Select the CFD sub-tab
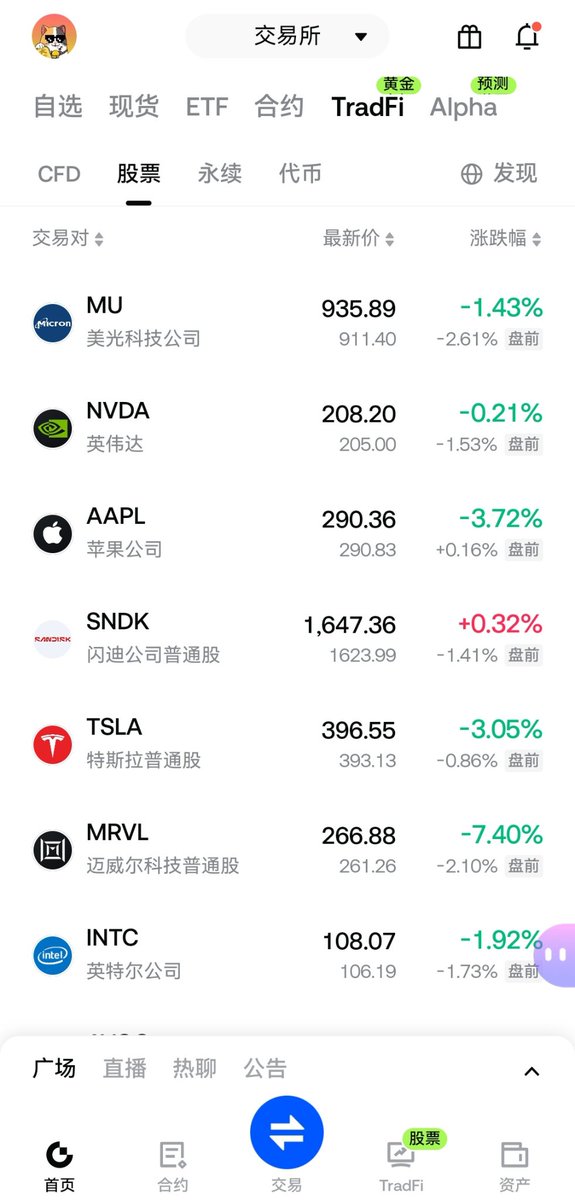This screenshot has height=1200, width=575. pos(59,174)
